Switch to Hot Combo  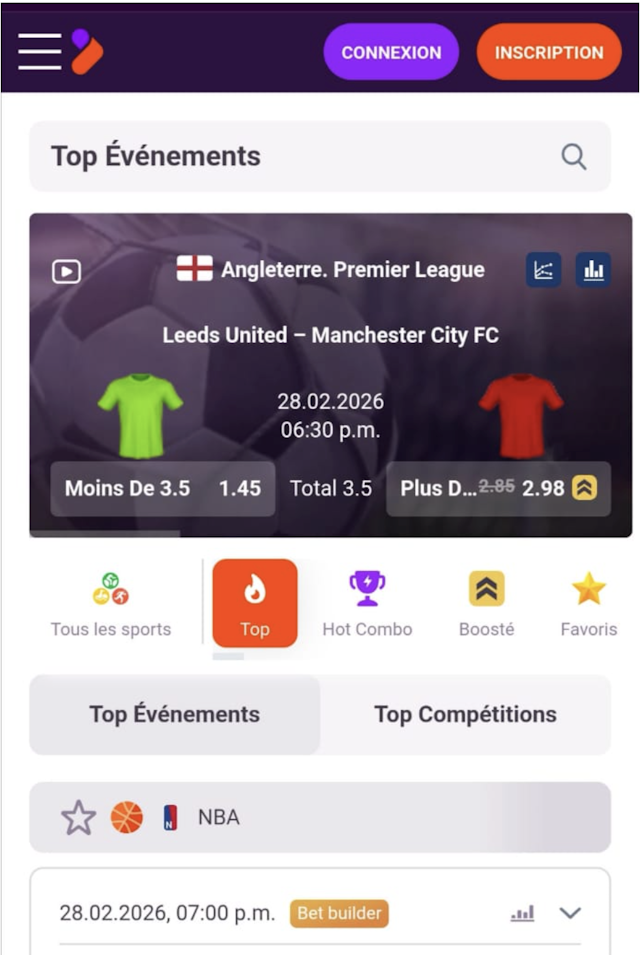[x=367, y=605]
